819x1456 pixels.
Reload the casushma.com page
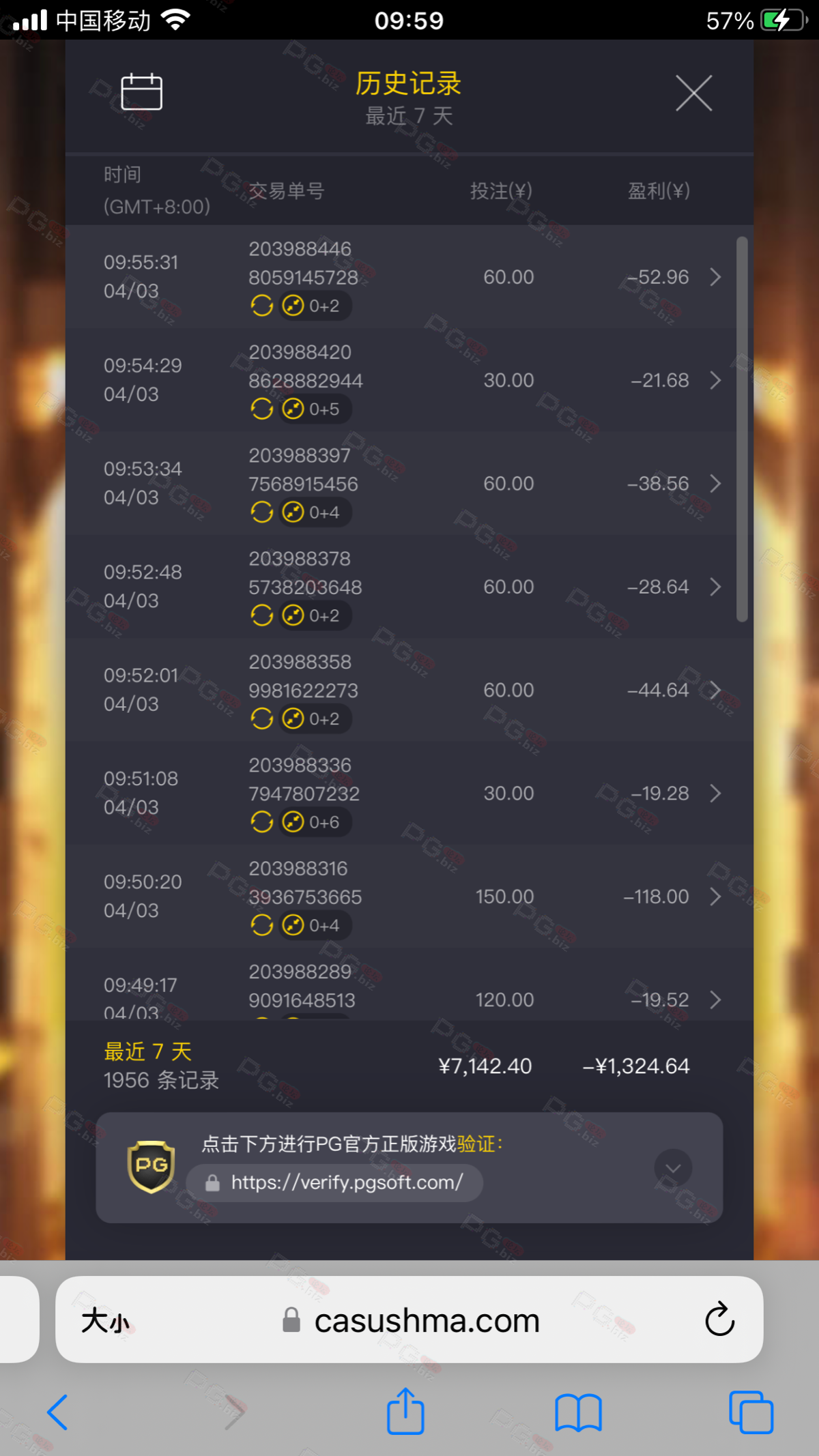coord(719,1320)
